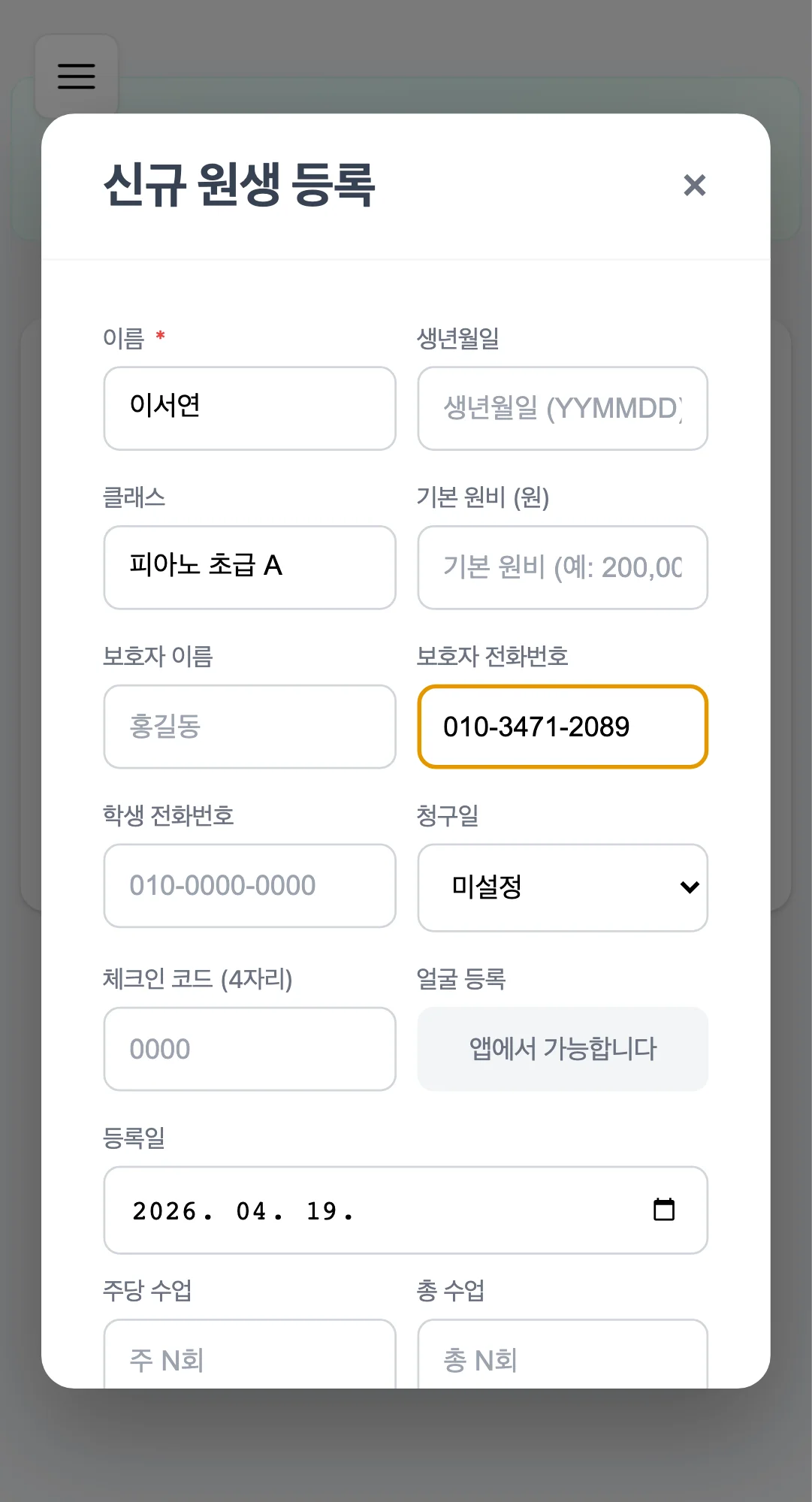Image resolution: width=812 pixels, height=1502 pixels.
Task: Click the 생년월일 input placeholder
Action: [x=562, y=408]
